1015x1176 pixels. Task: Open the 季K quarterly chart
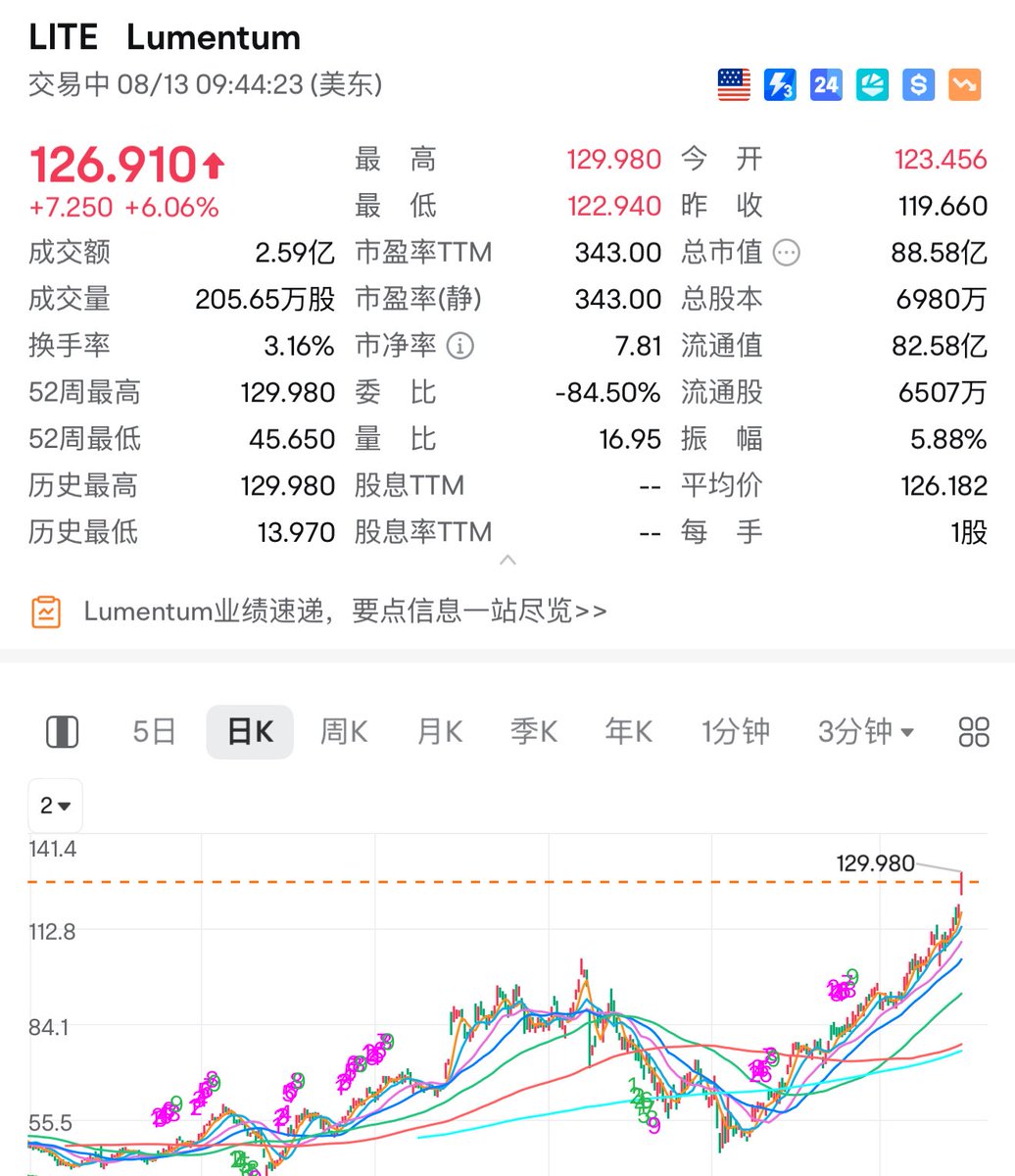[x=534, y=732]
